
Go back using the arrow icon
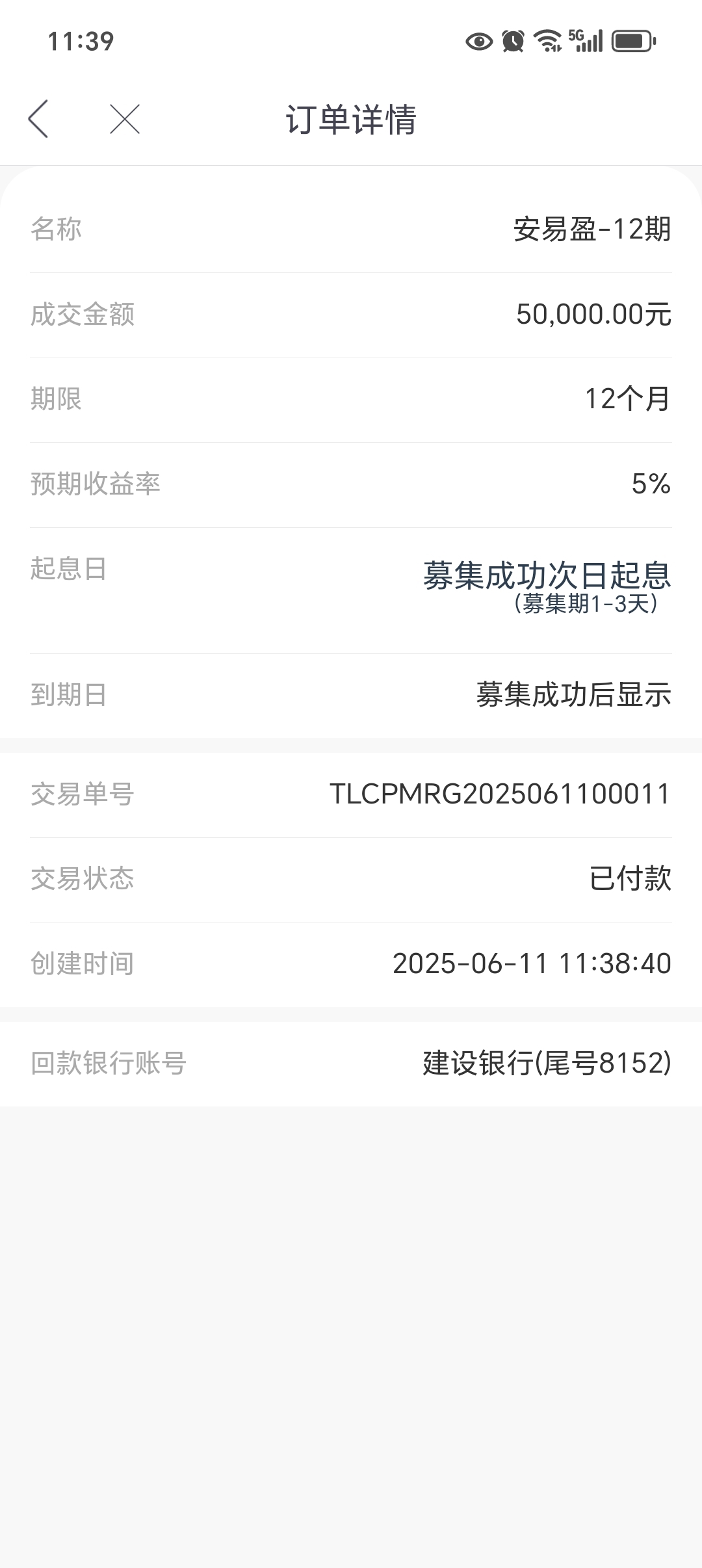click(x=38, y=119)
